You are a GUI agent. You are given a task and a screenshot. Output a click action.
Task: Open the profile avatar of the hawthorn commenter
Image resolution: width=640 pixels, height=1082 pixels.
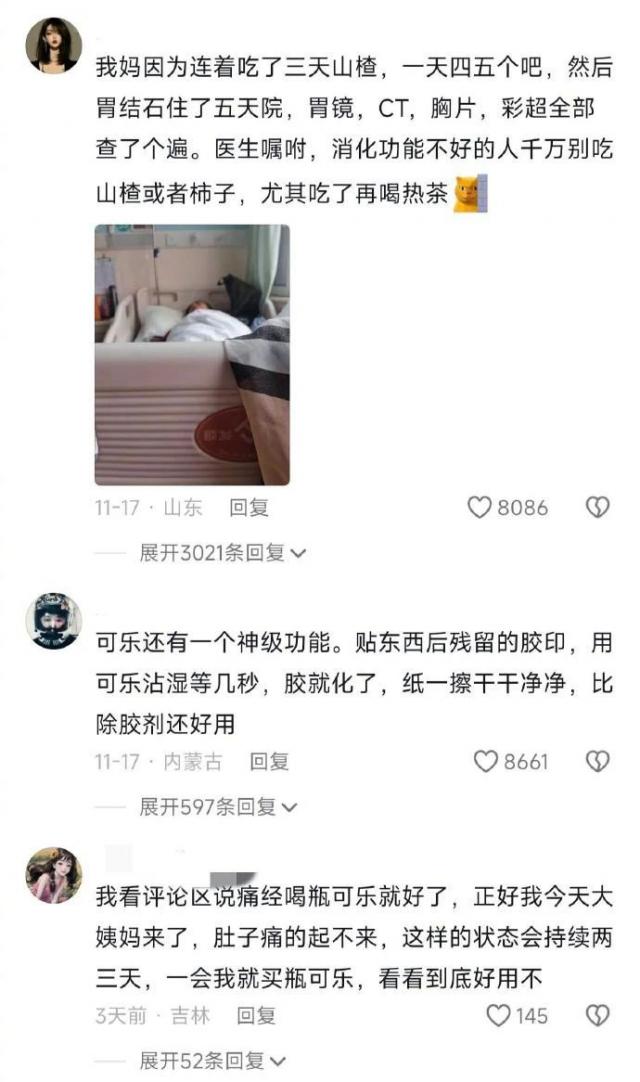[54, 45]
